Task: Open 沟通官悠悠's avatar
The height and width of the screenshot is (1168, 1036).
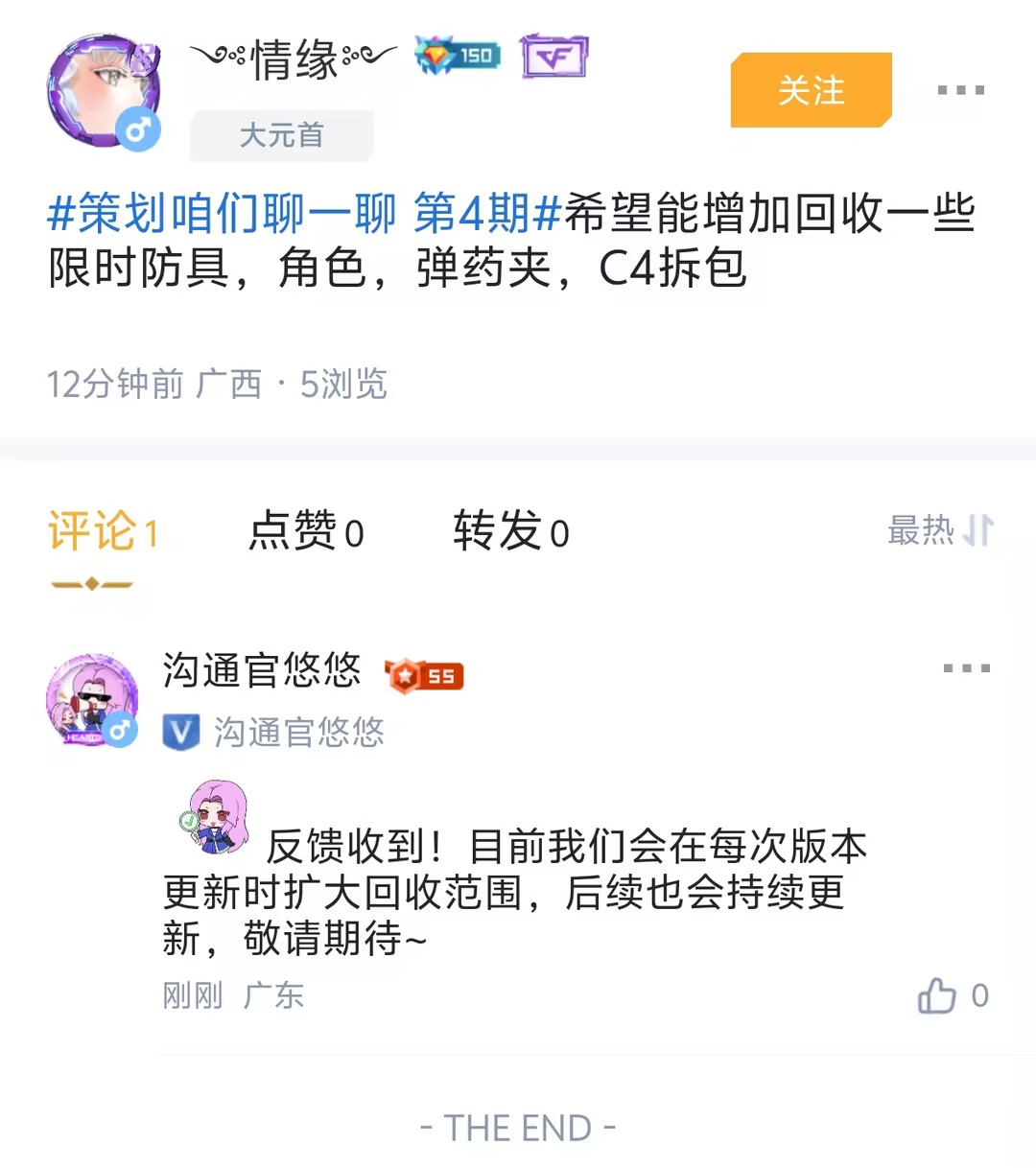Action: [x=92, y=700]
